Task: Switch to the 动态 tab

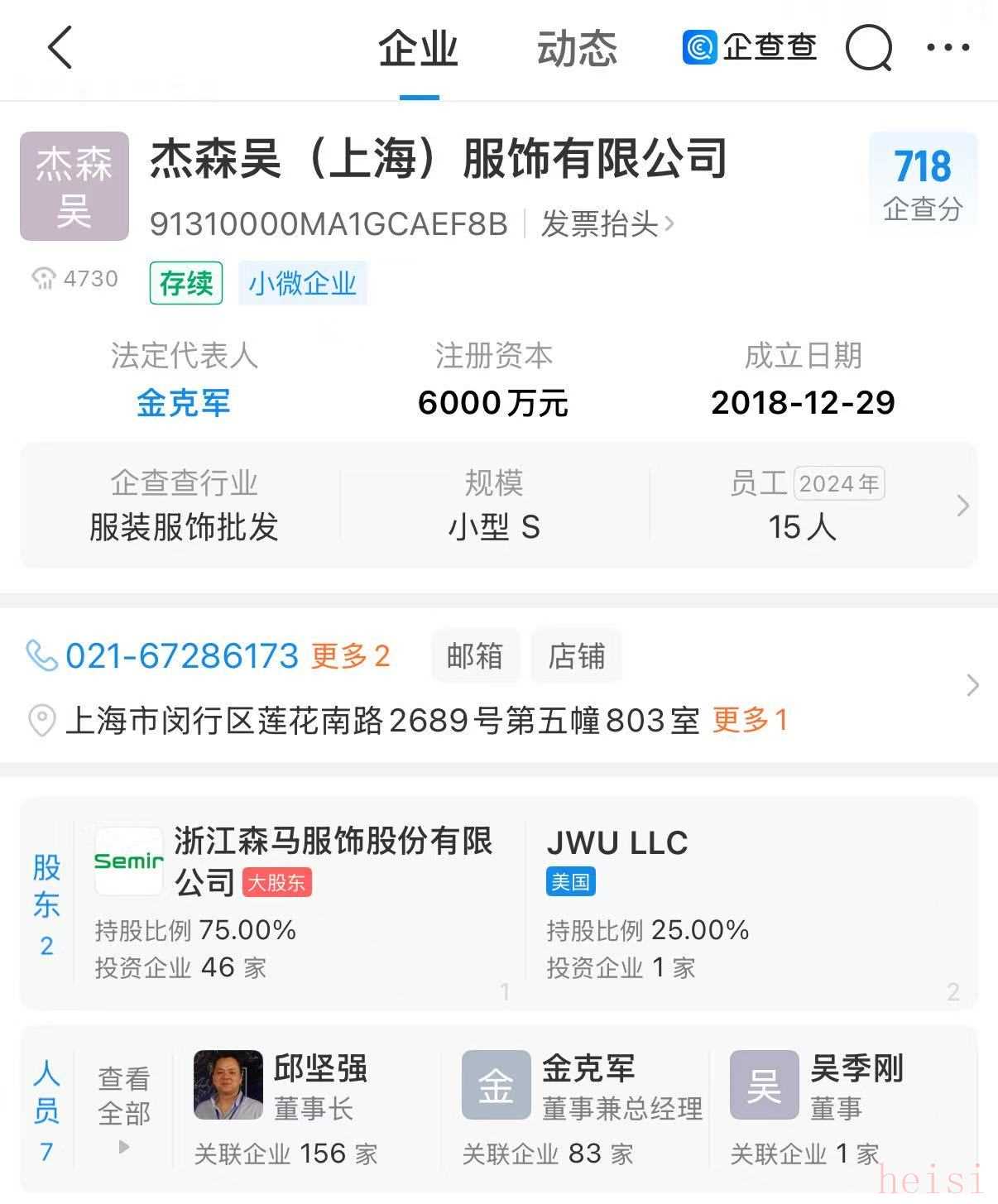Action: 577,49
